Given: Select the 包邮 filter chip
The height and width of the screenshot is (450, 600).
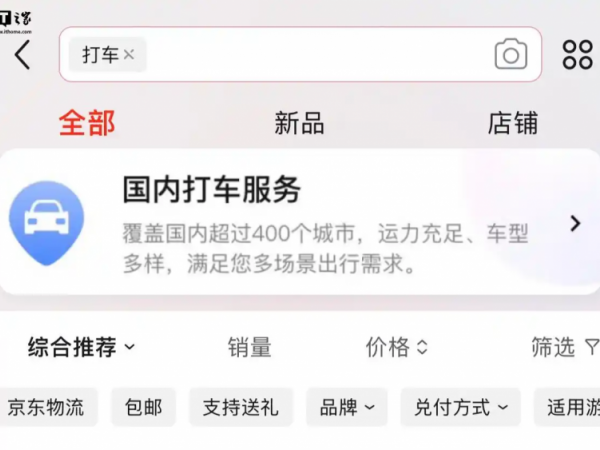Looking at the screenshot, I should [x=143, y=407].
